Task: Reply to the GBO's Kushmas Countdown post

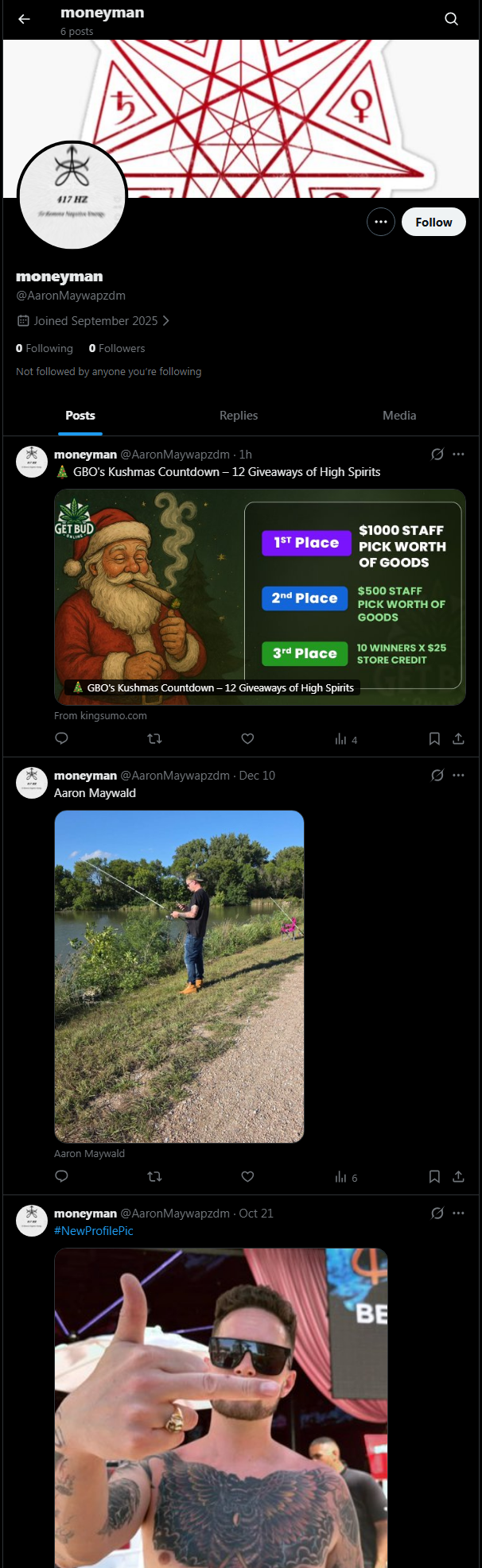Action: [x=61, y=739]
